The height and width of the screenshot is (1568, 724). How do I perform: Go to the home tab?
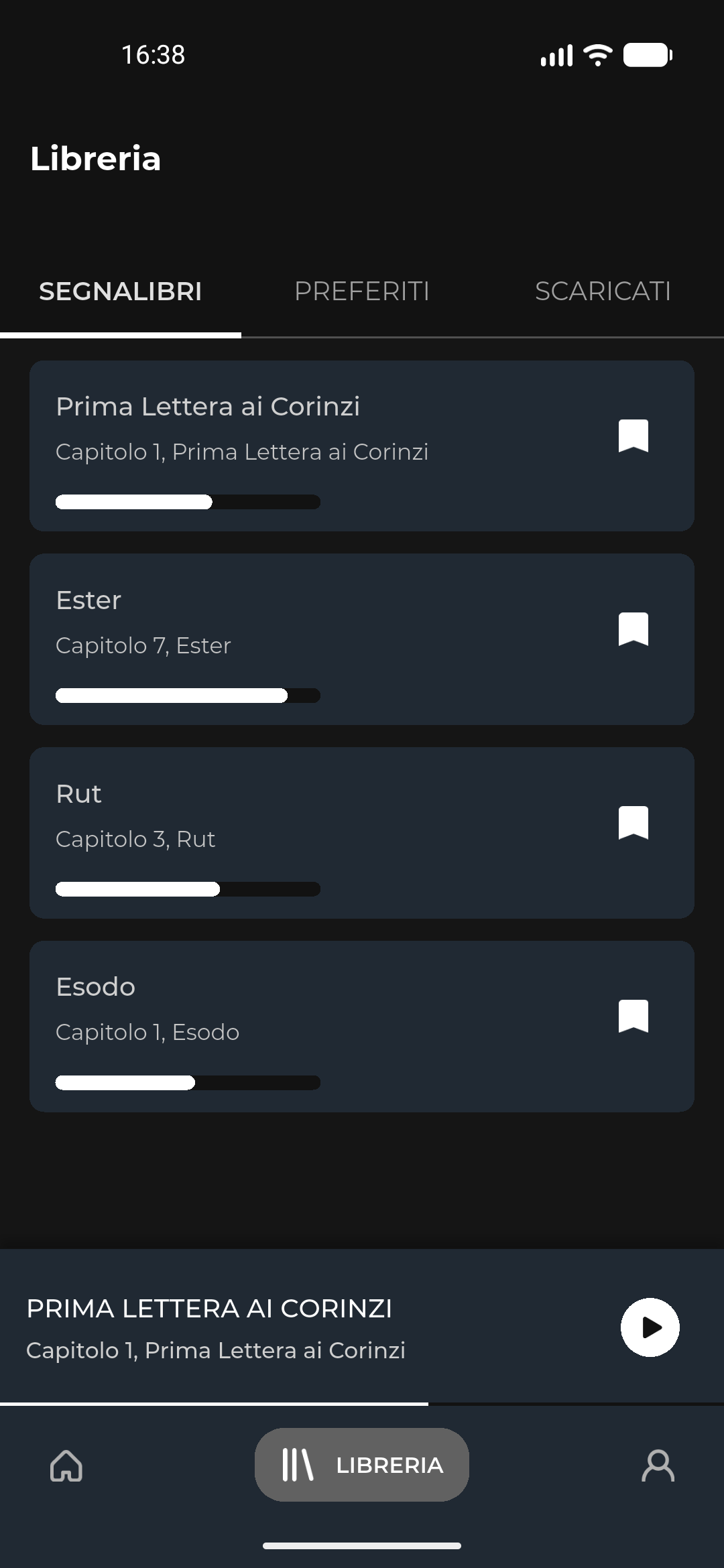click(66, 1465)
